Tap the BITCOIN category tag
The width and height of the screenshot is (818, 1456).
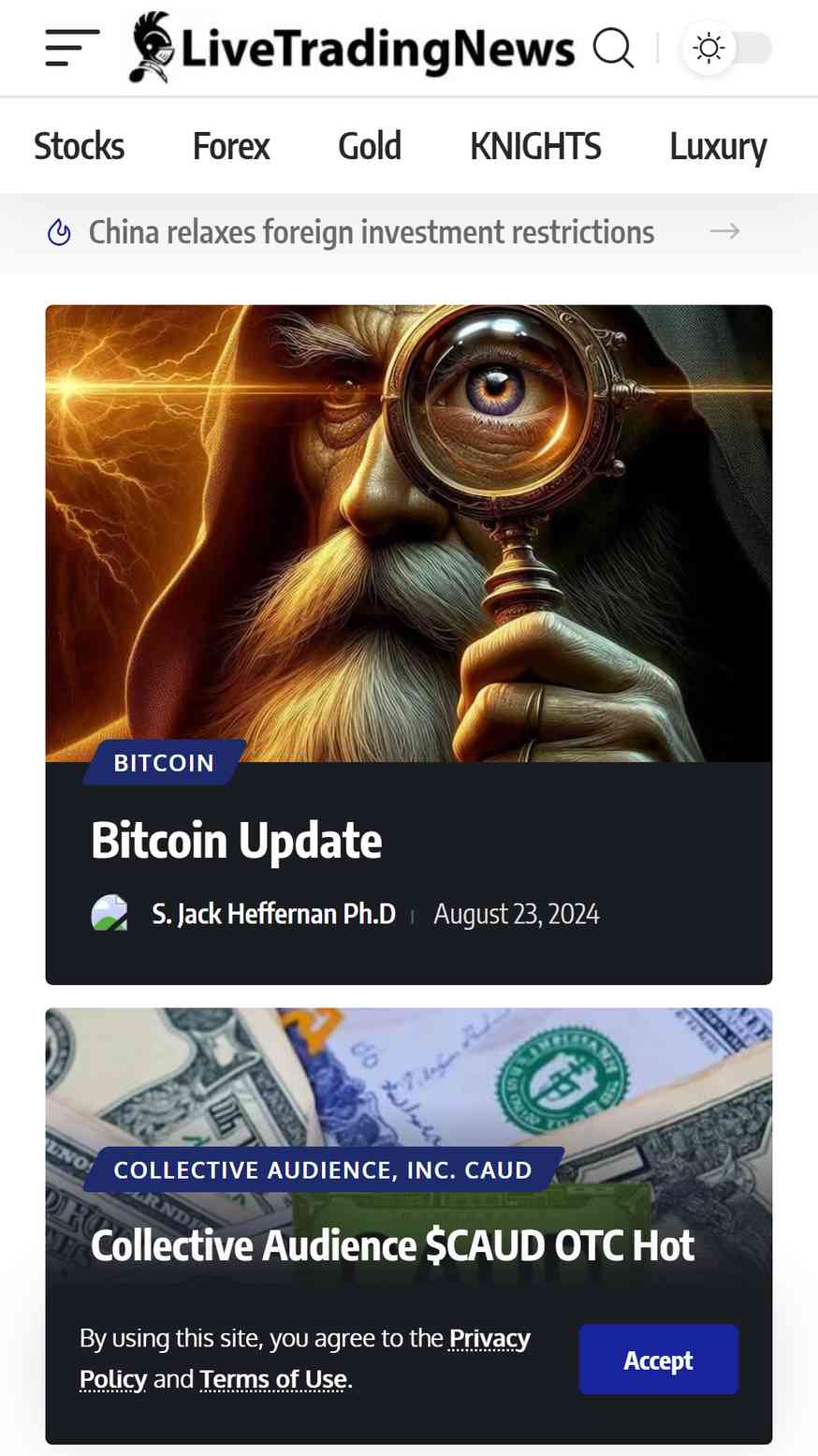pos(164,763)
